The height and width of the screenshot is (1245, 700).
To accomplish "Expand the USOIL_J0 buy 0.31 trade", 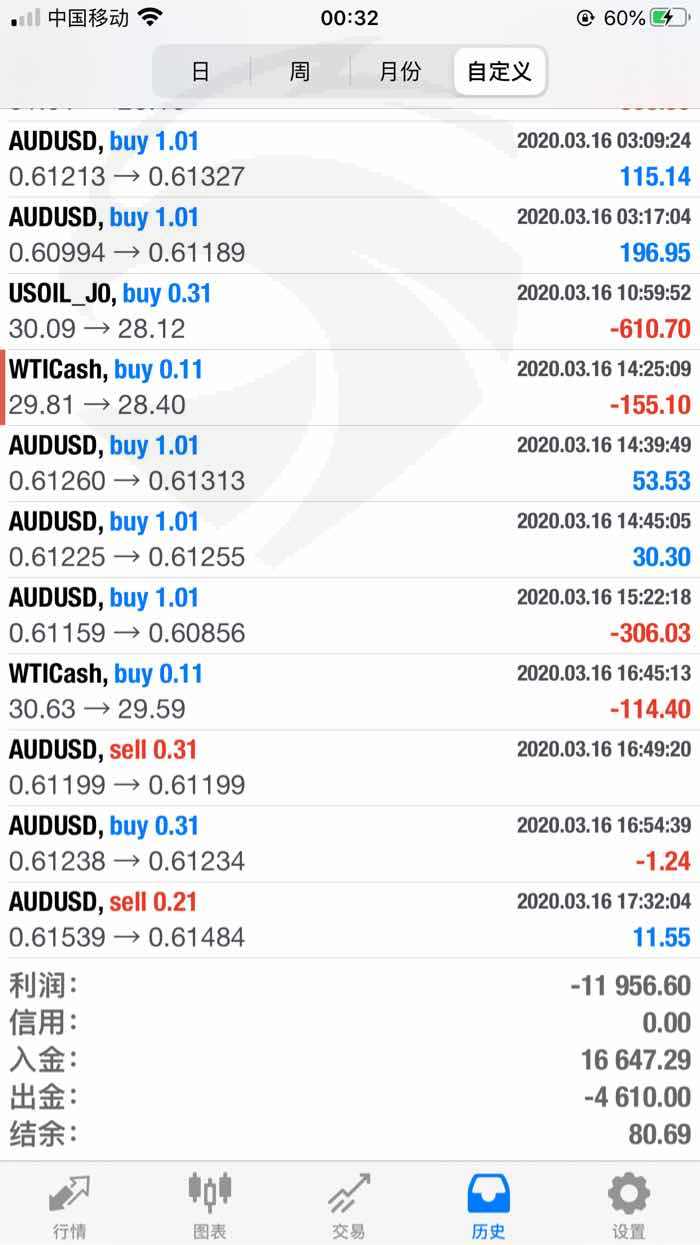I will pos(350,311).
